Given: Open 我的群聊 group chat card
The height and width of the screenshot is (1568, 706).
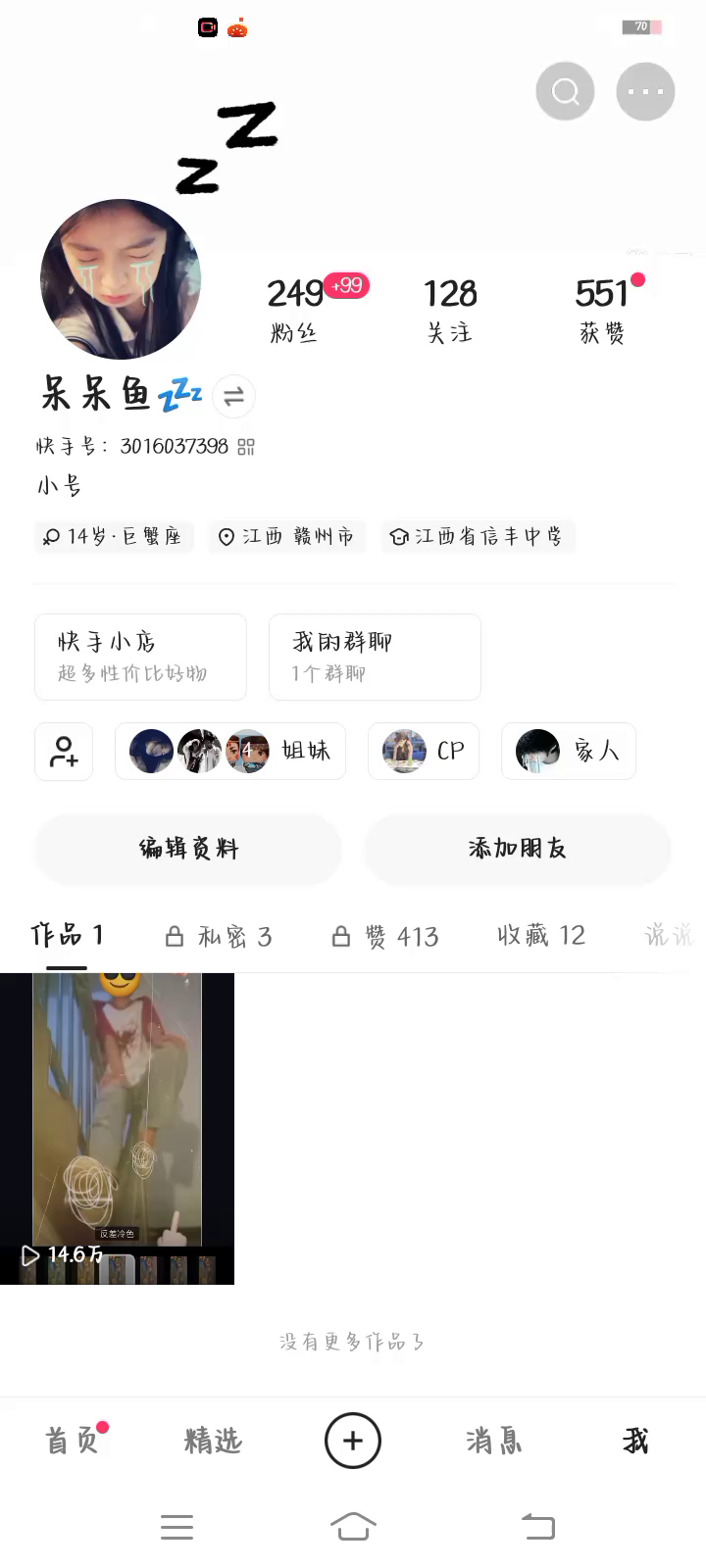Looking at the screenshot, I should (x=375, y=657).
